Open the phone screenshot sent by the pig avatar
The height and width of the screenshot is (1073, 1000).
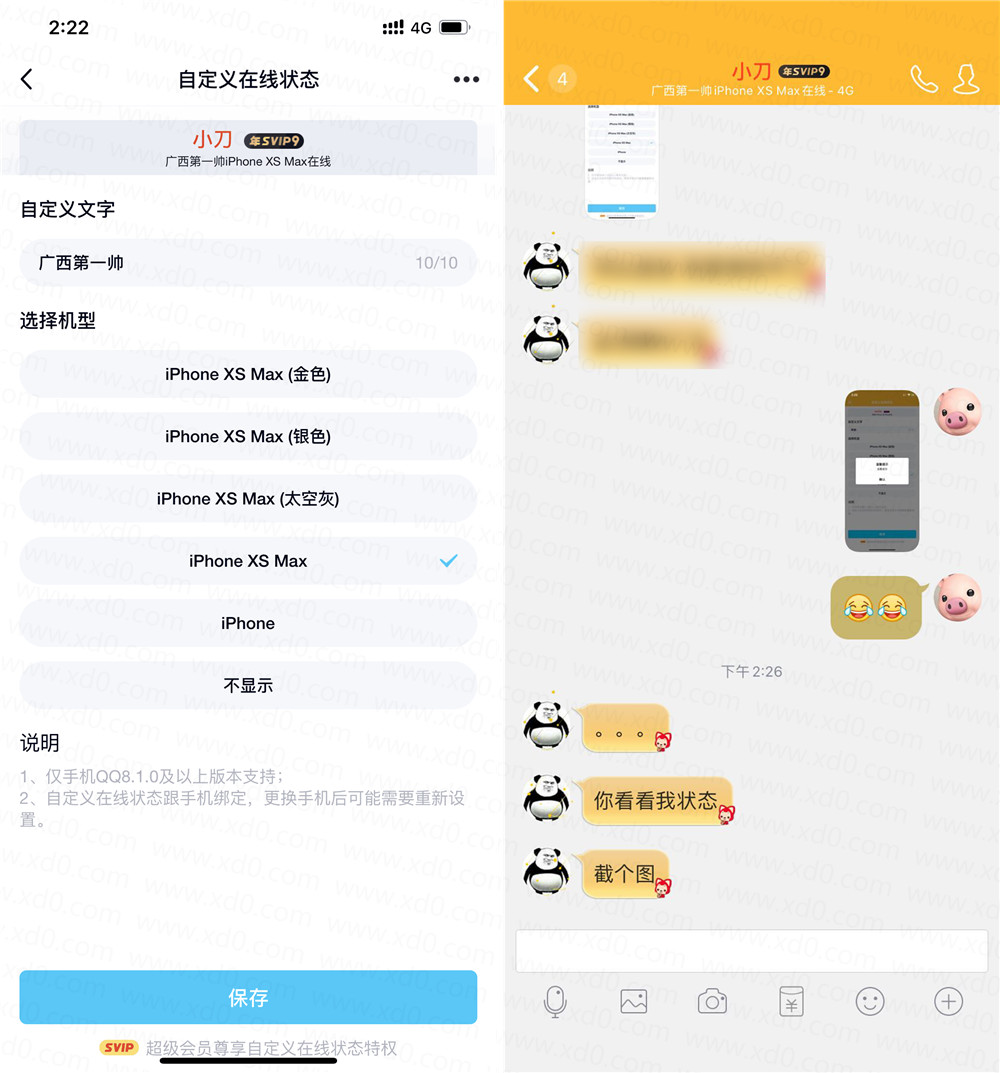click(x=881, y=470)
